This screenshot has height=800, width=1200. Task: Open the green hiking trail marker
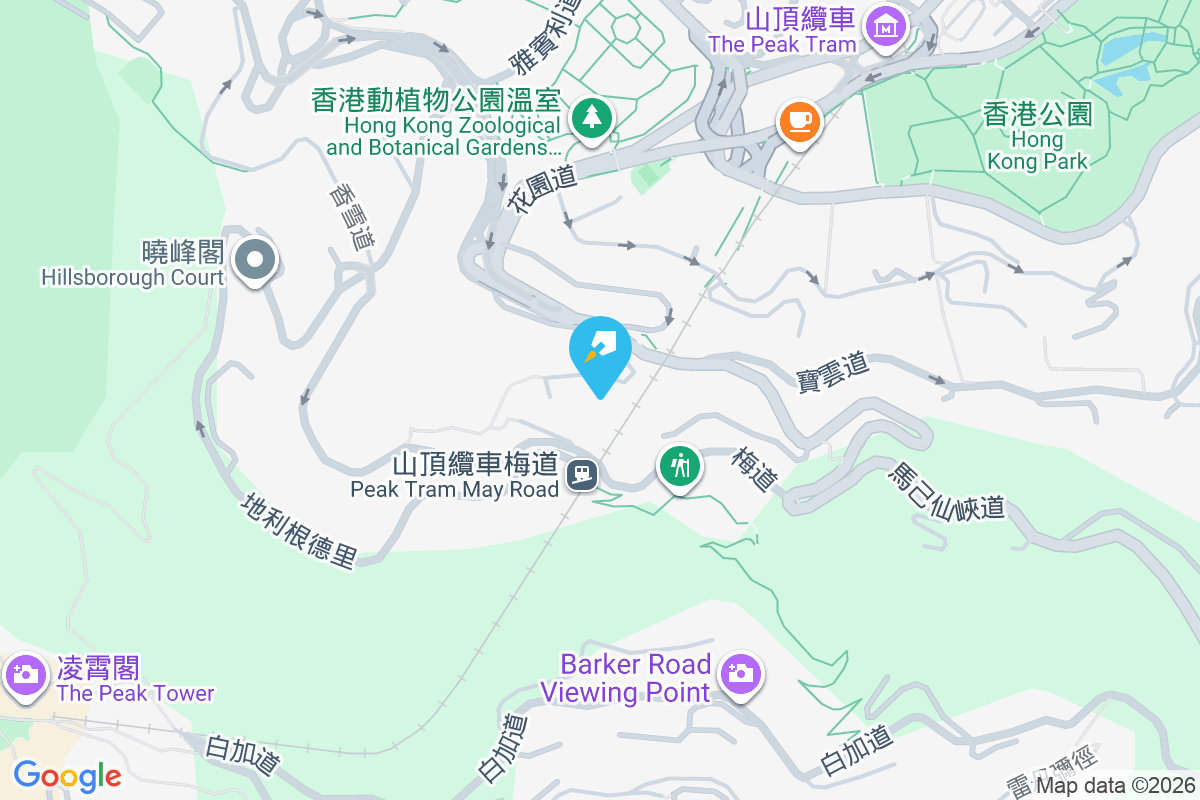coord(680,466)
